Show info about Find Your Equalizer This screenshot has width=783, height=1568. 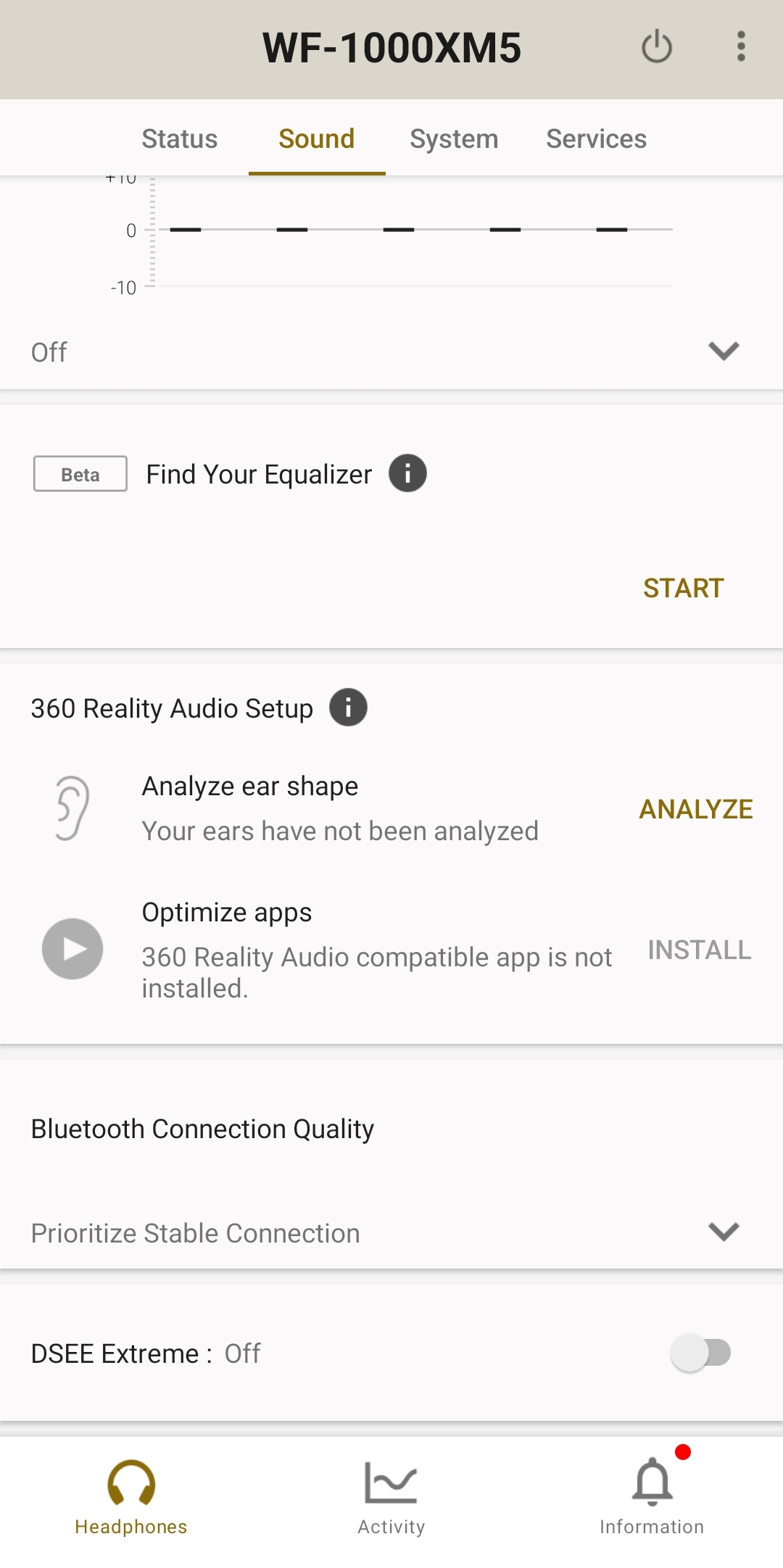click(407, 474)
